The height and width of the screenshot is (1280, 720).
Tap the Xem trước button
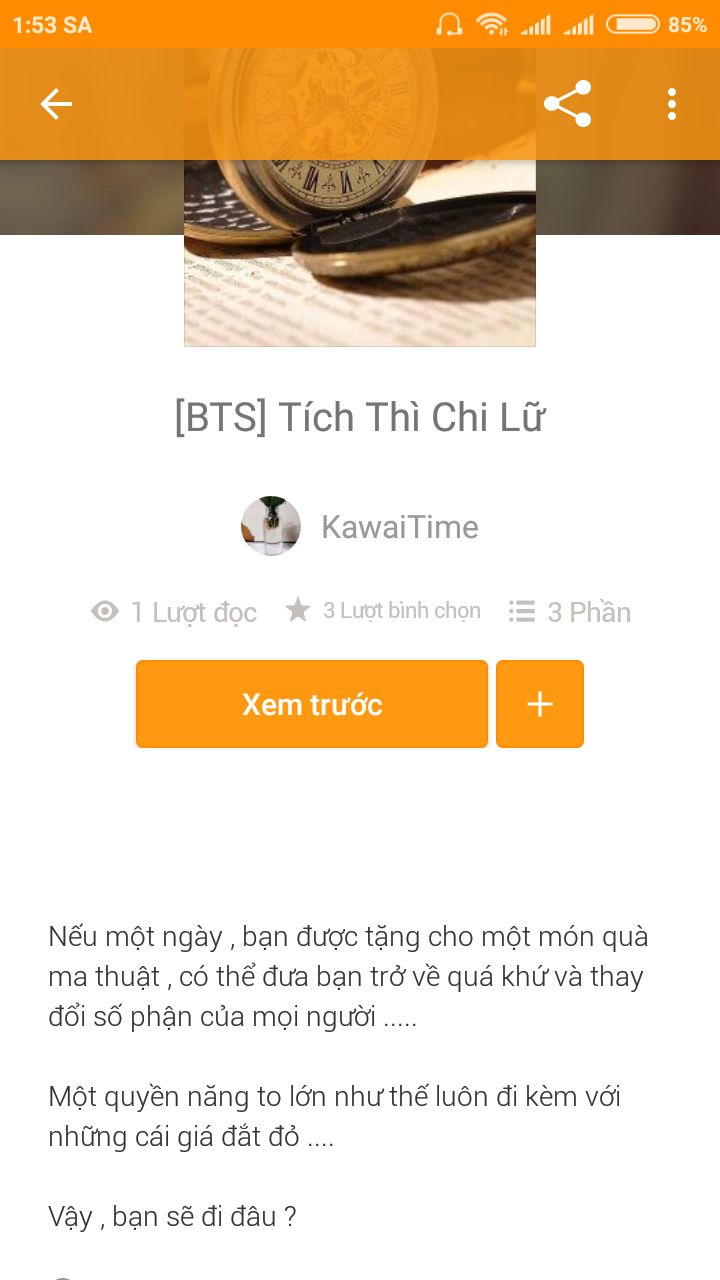pyautogui.click(x=312, y=704)
